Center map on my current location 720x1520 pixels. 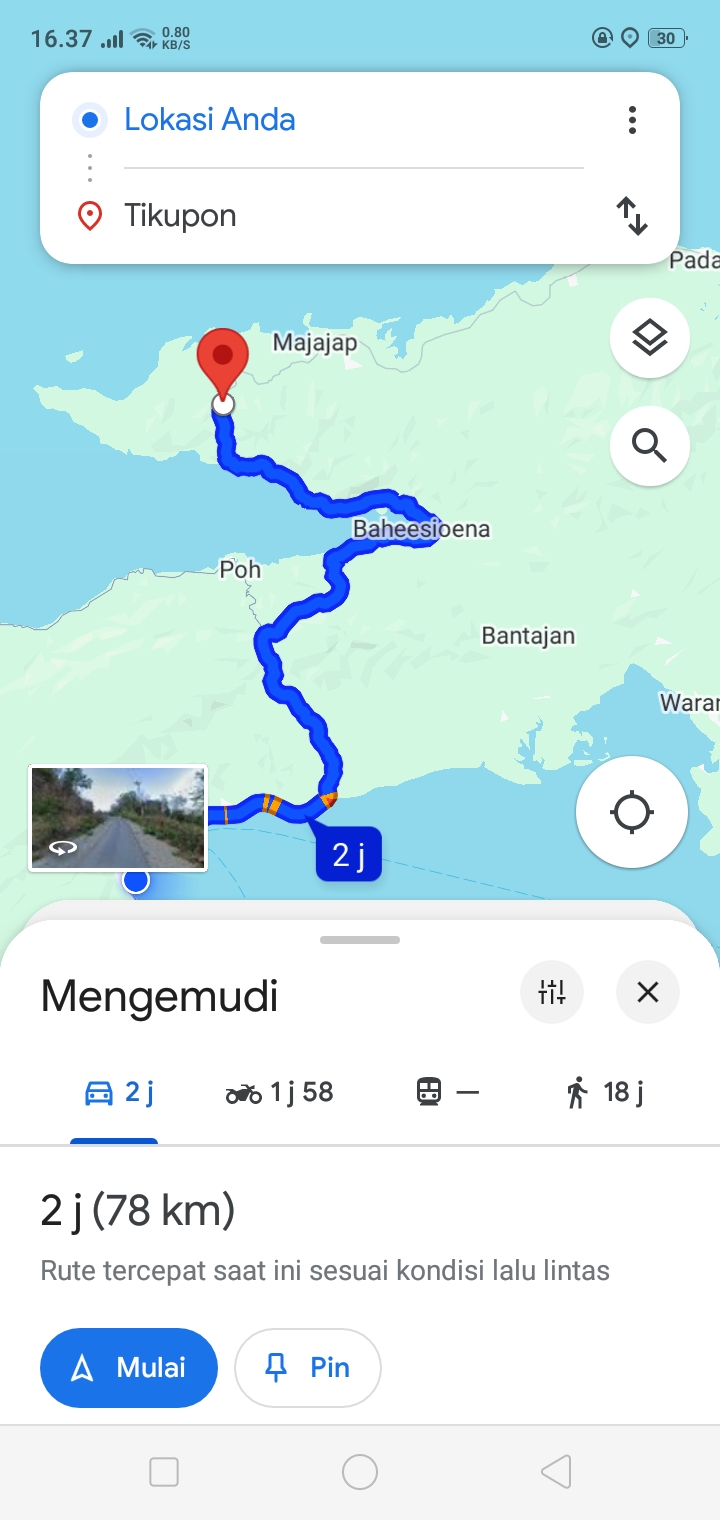(x=632, y=812)
